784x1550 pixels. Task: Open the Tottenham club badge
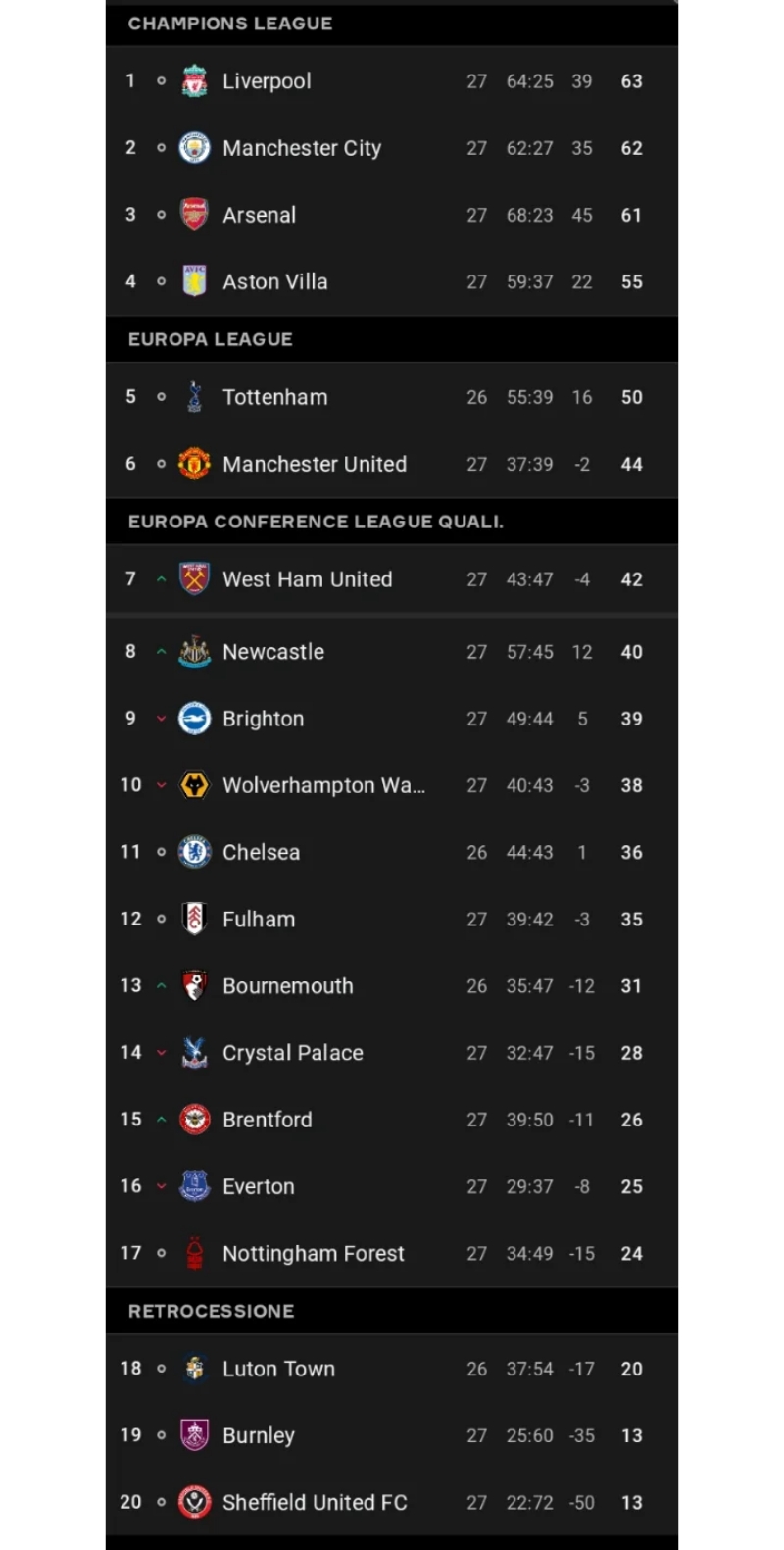pos(194,397)
